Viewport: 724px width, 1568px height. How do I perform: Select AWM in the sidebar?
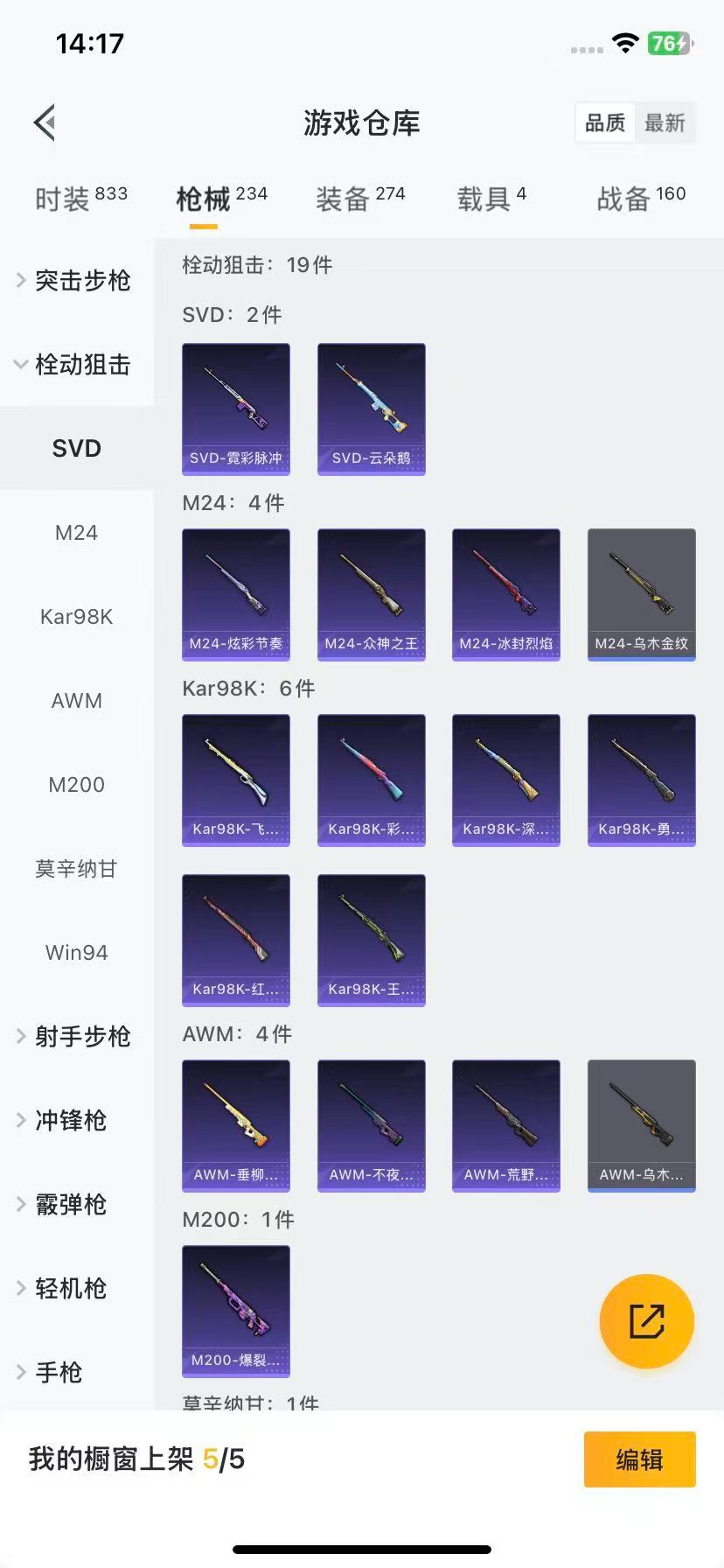[76, 700]
